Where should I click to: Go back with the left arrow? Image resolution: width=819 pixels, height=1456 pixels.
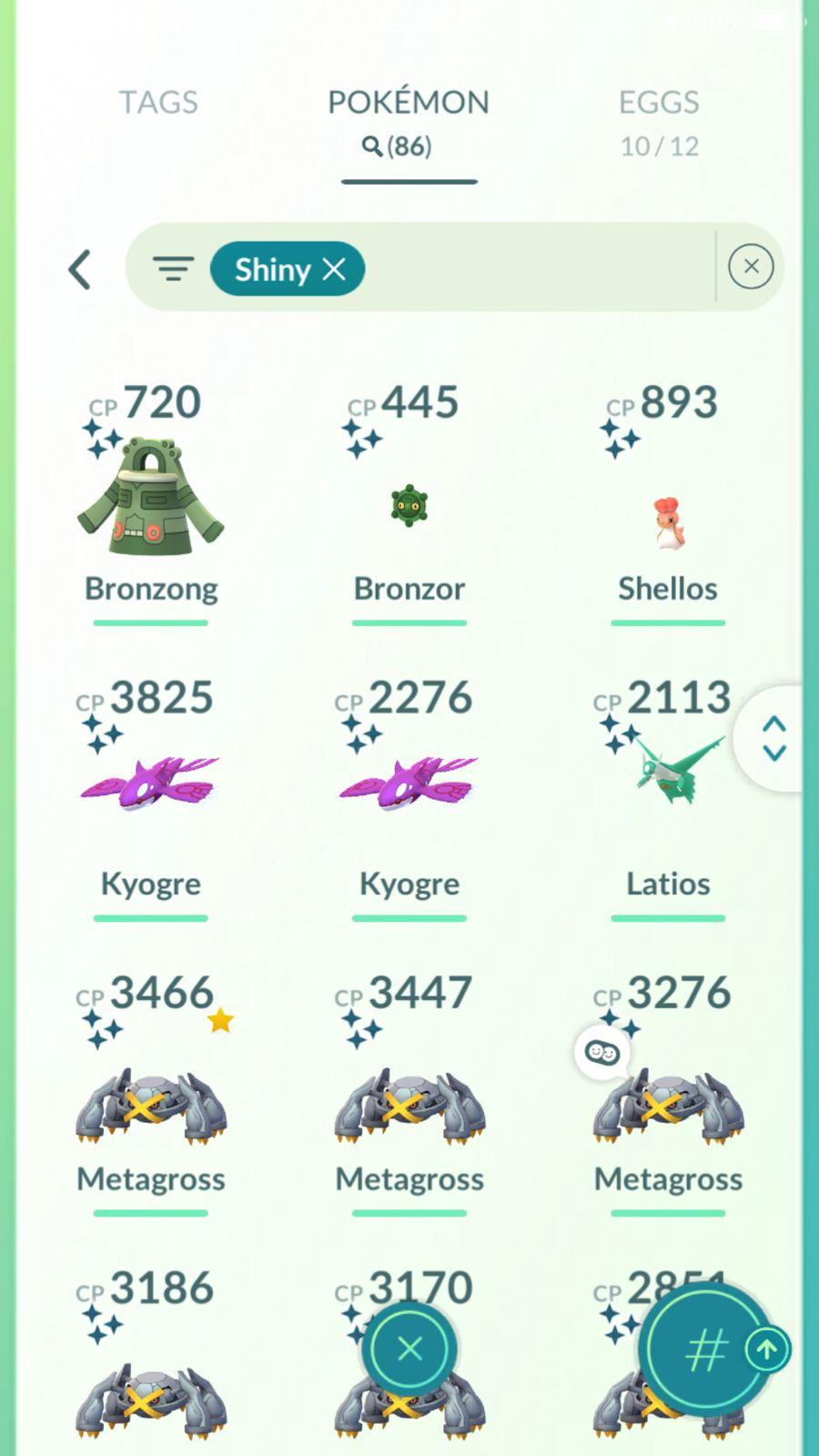[80, 269]
